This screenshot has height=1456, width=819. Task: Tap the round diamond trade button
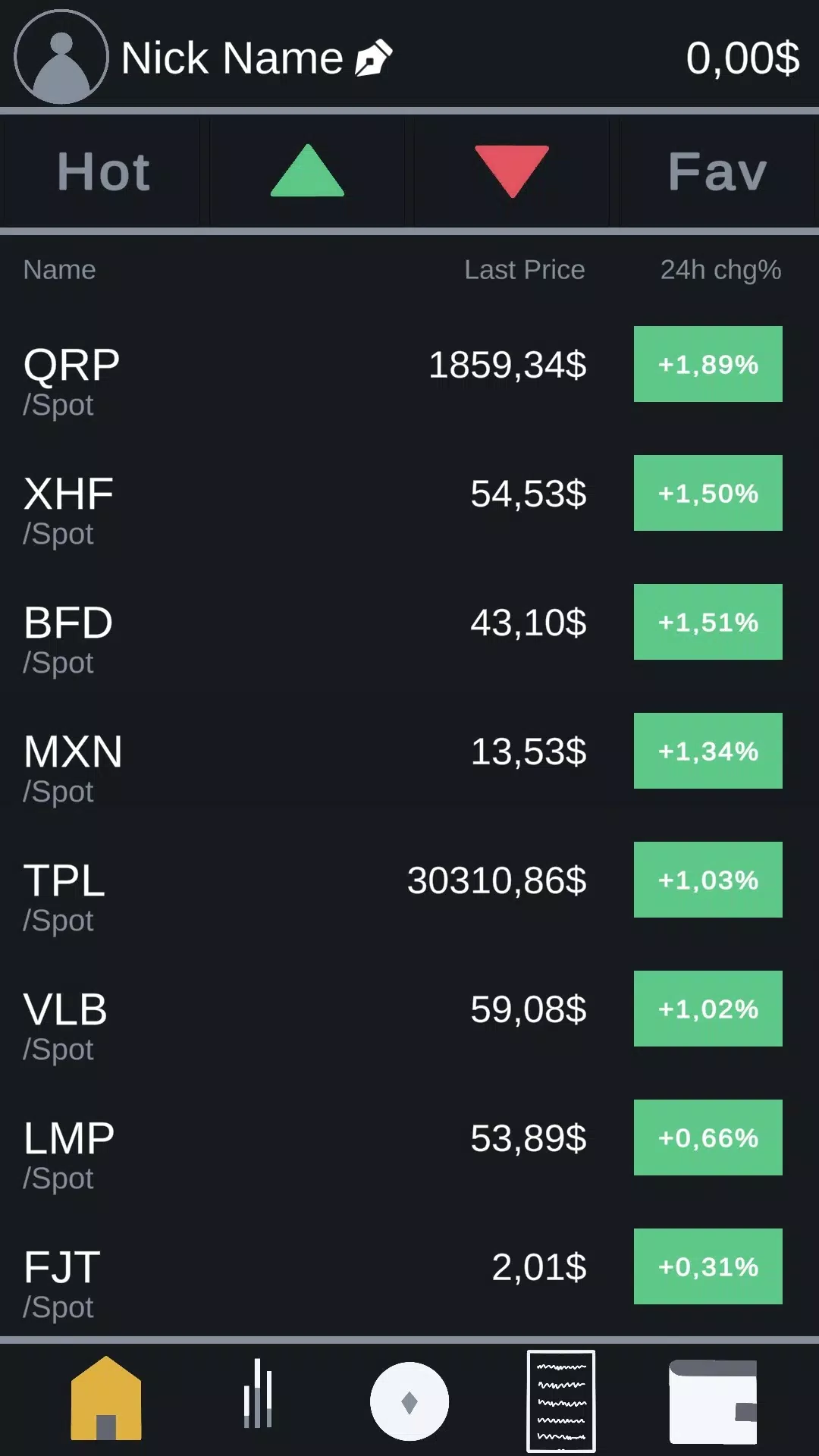tap(409, 1401)
